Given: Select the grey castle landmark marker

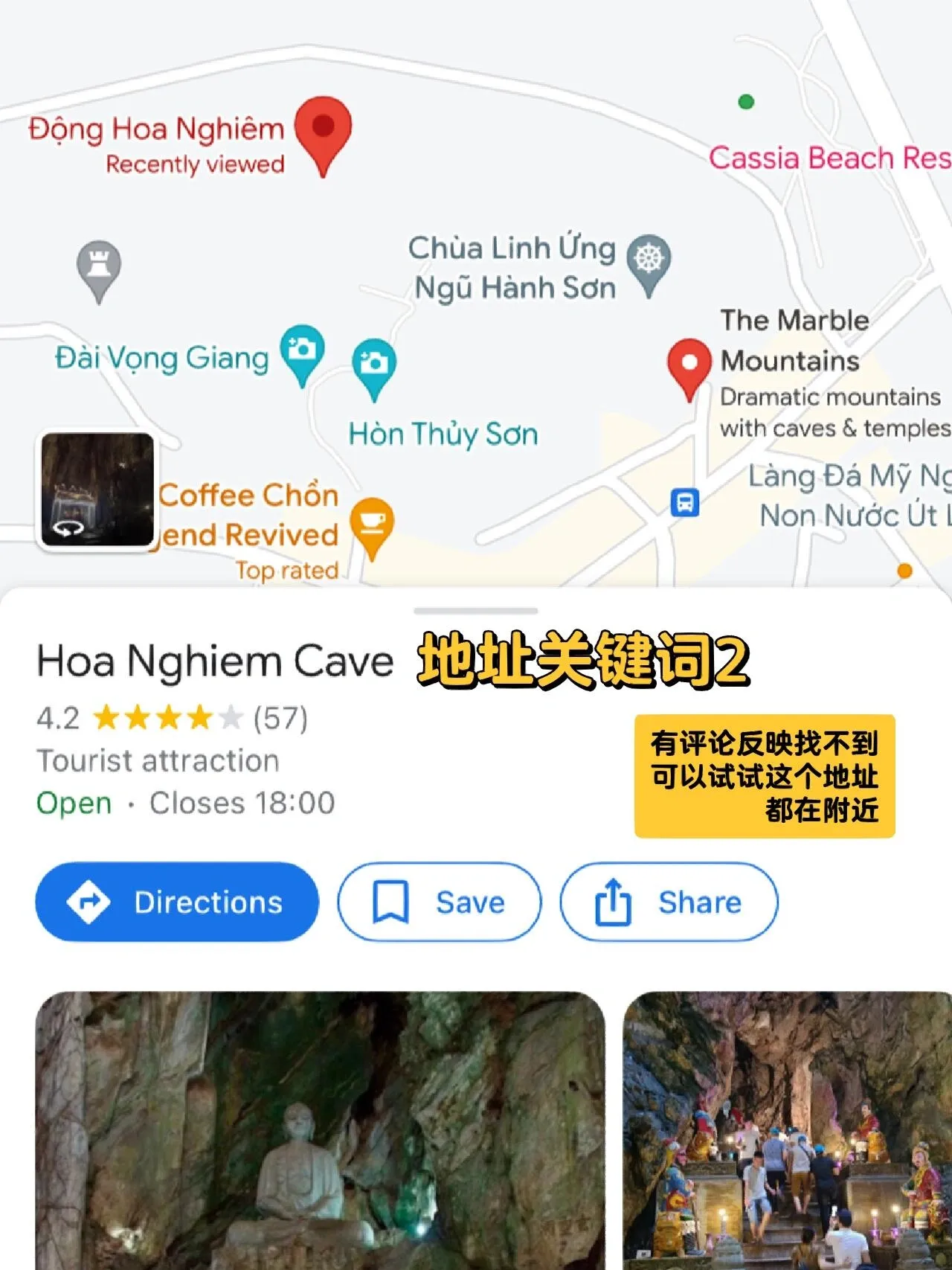Looking at the screenshot, I should coord(99,266).
